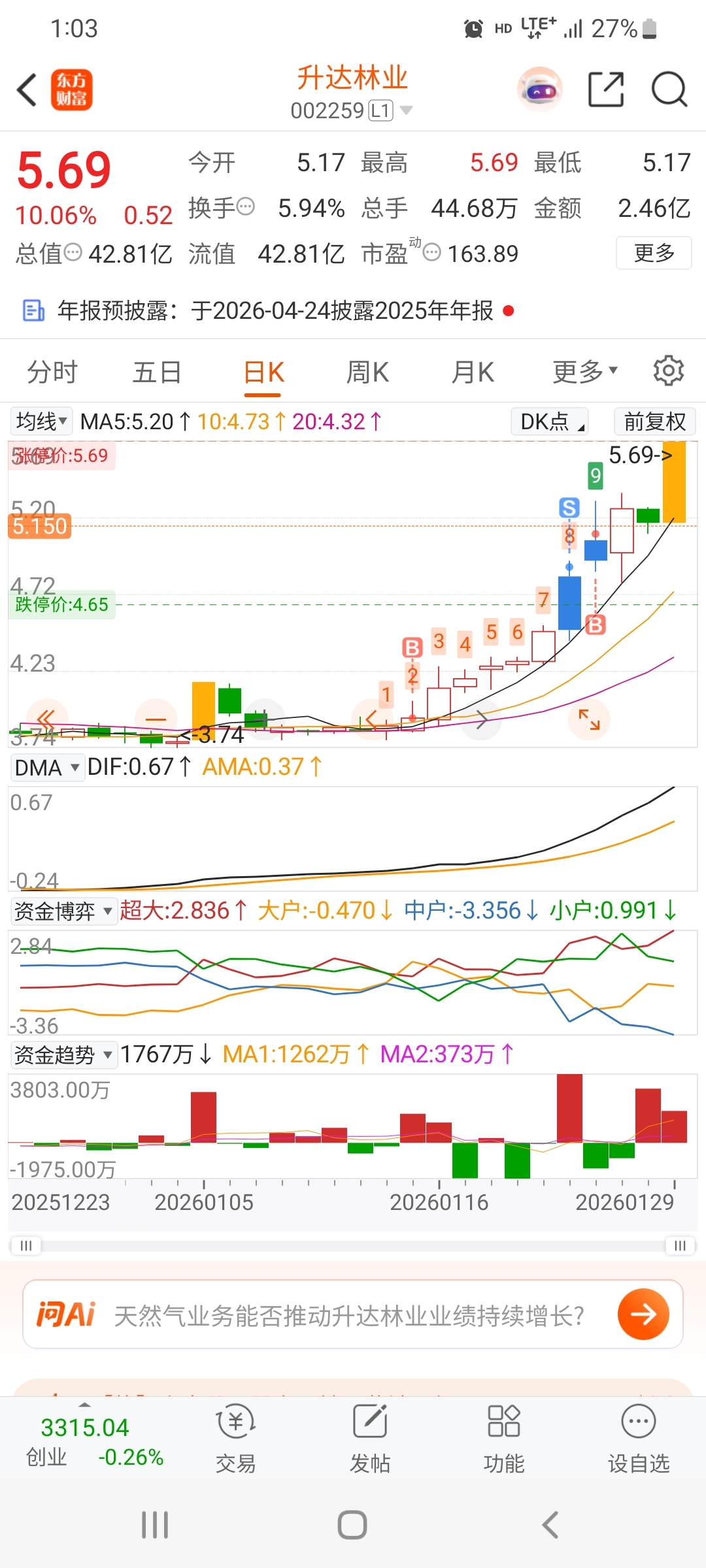The height and width of the screenshot is (1568, 706).
Task: Share this stock page
Action: (606, 90)
